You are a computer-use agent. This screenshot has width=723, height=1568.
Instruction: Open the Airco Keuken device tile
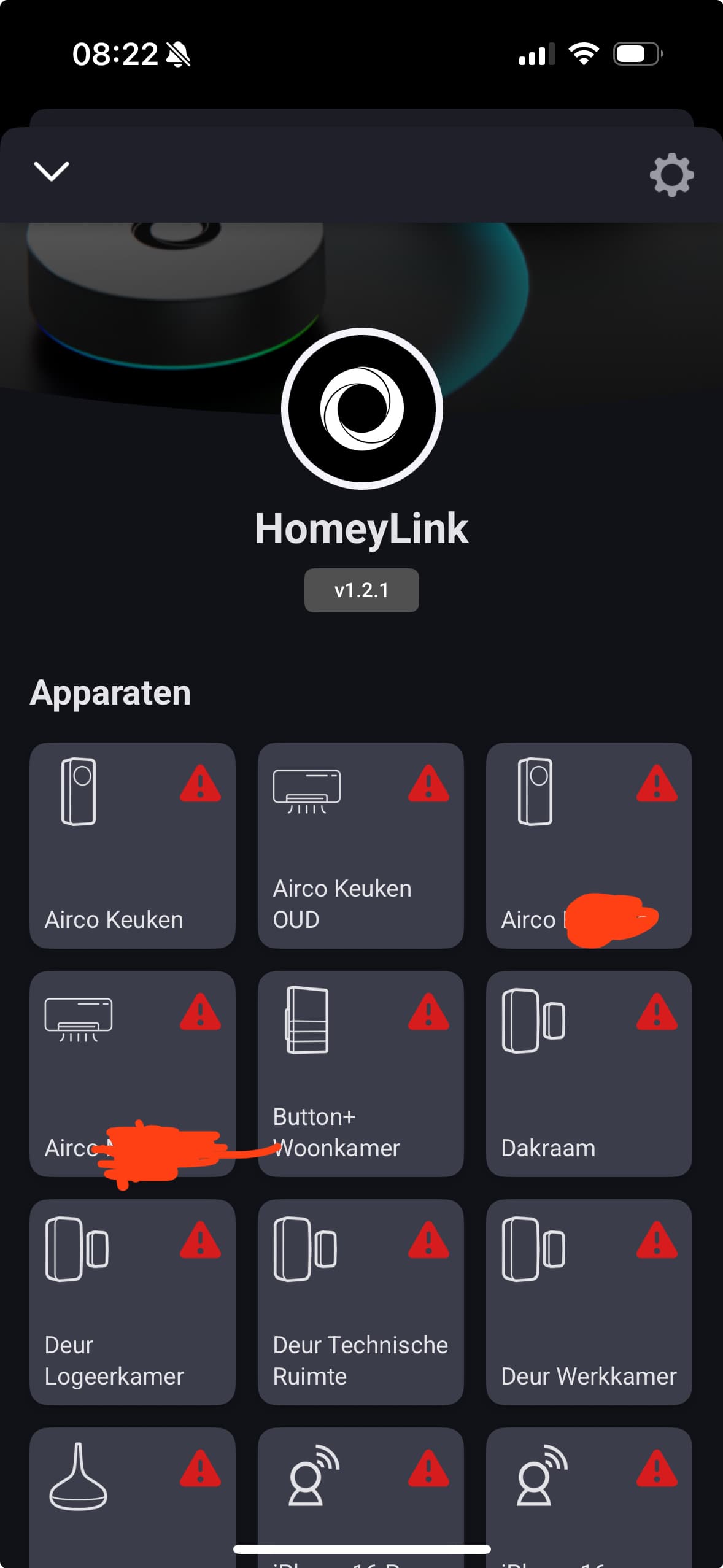click(x=132, y=845)
